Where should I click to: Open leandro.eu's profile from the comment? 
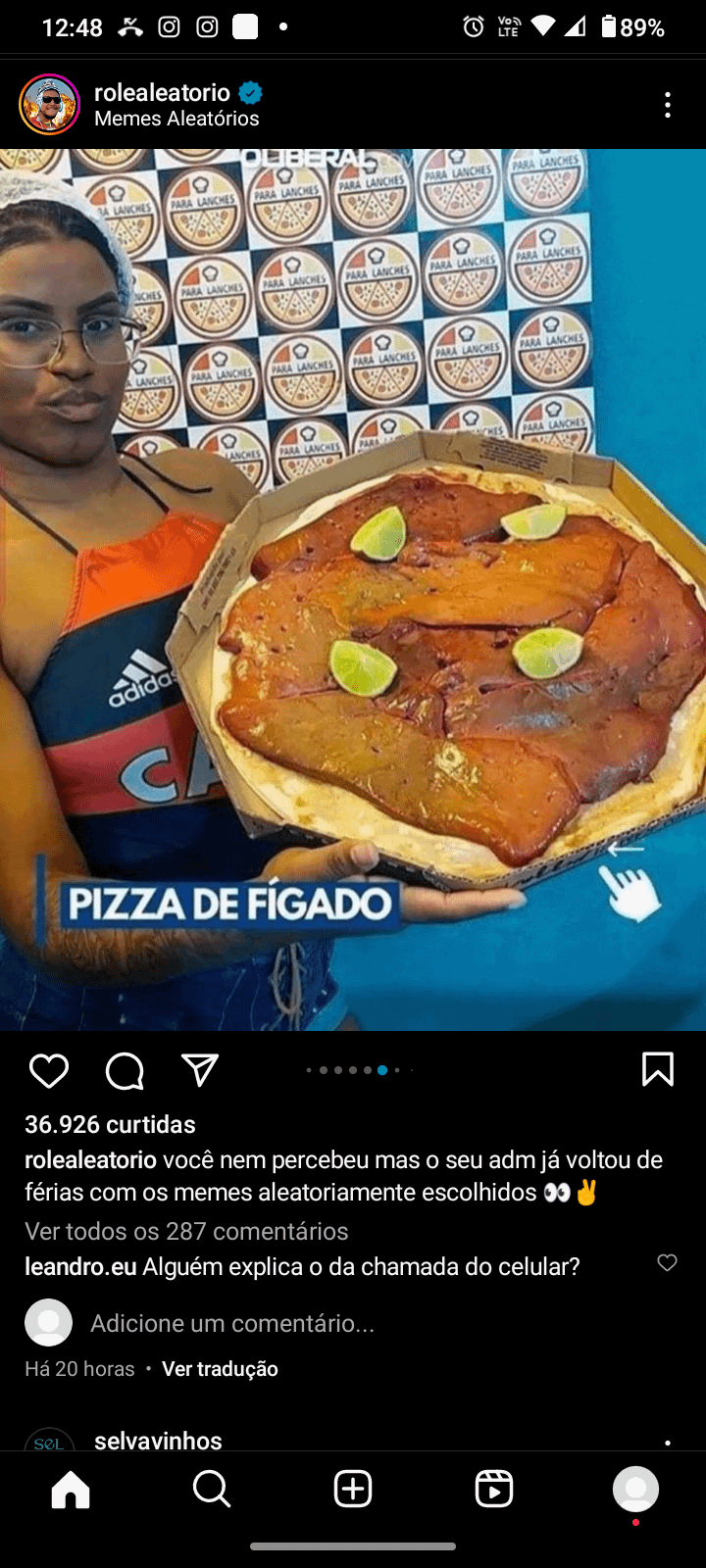point(80,1266)
